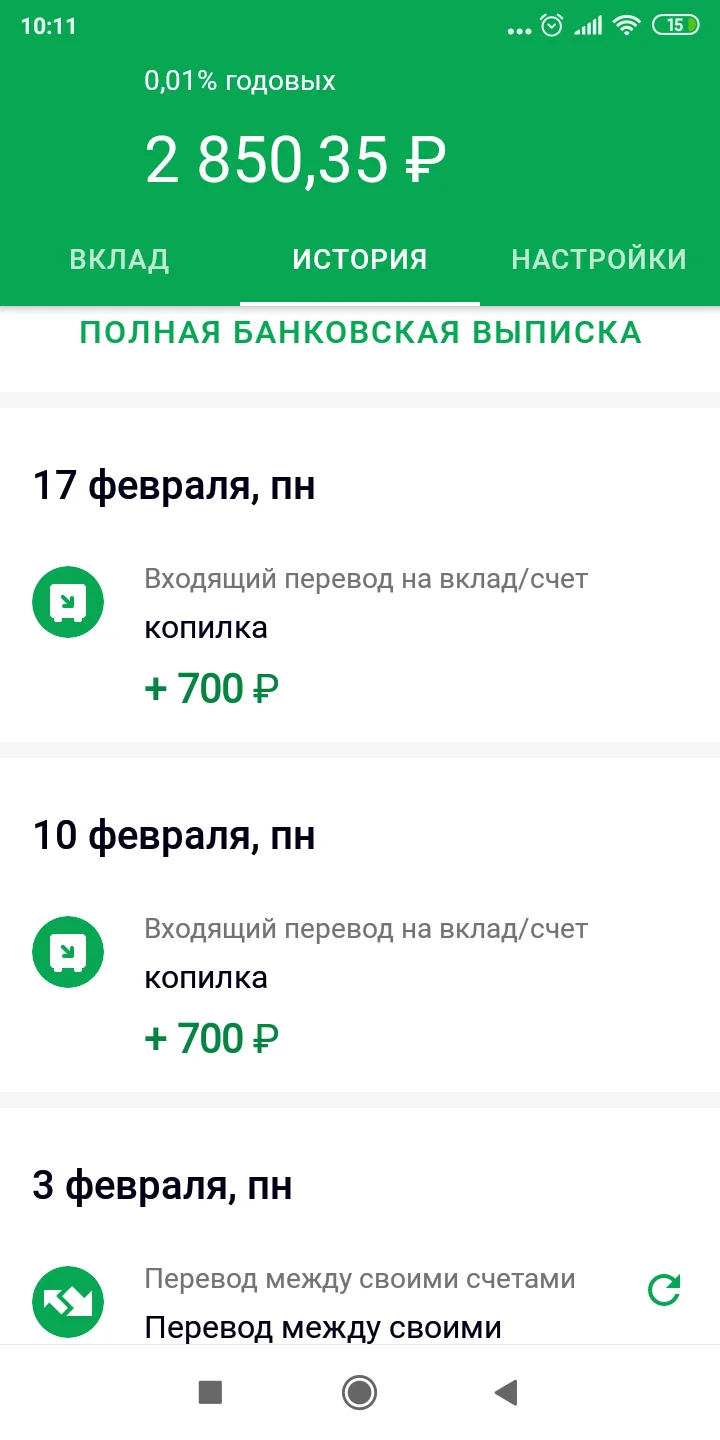Open the НАСТРОЙКИ tab
The width and height of the screenshot is (720, 1440).
click(x=599, y=258)
